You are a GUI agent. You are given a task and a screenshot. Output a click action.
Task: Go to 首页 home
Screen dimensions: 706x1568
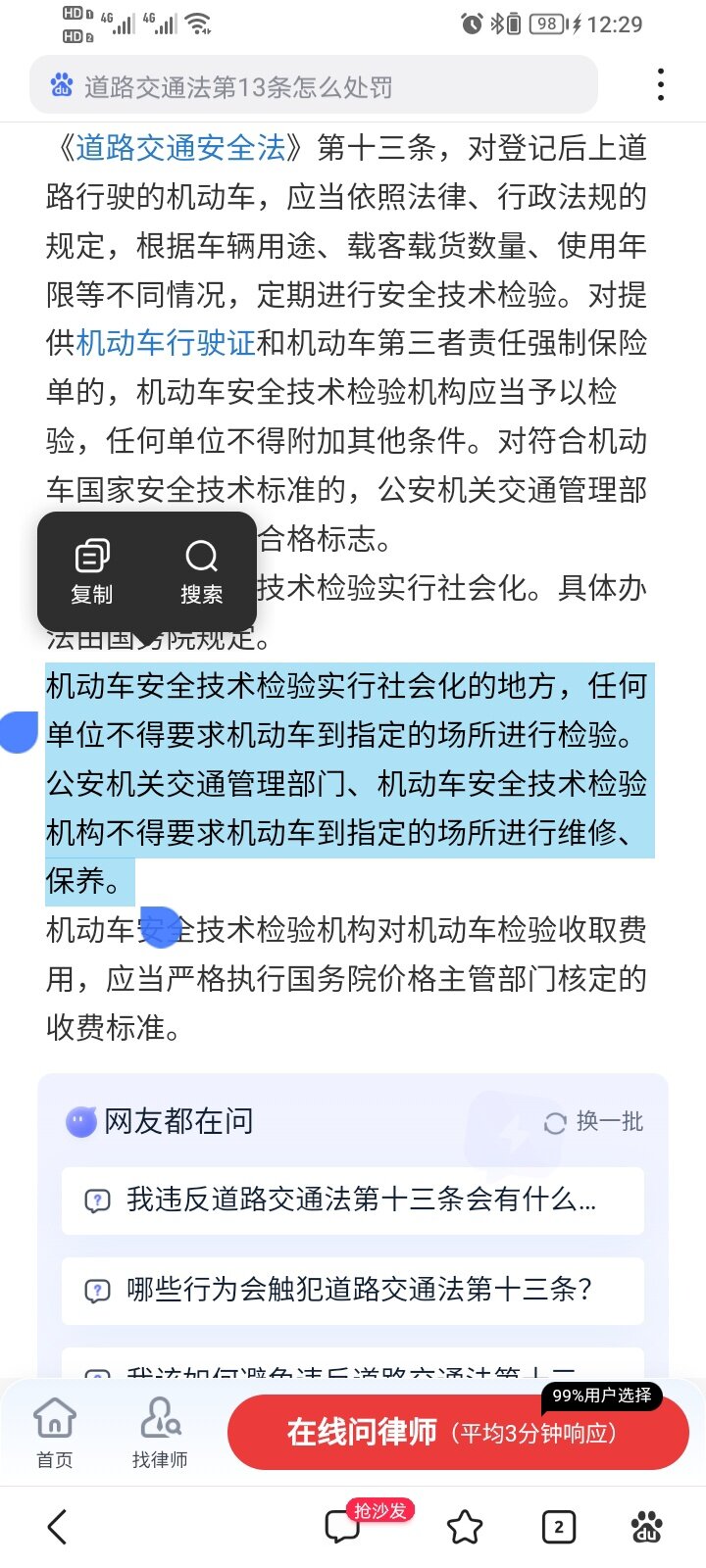(x=55, y=1433)
